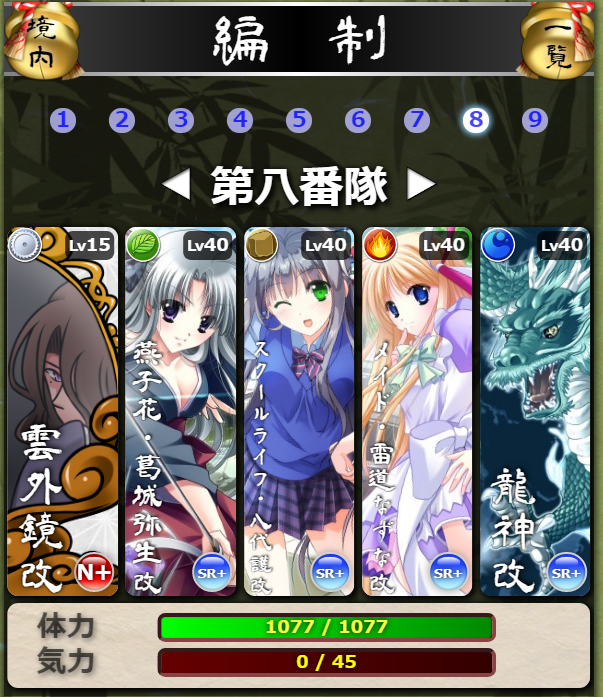Open the 雲外鏡改 Lv15 card
603x697 pixels.
[x=62, y=412]
